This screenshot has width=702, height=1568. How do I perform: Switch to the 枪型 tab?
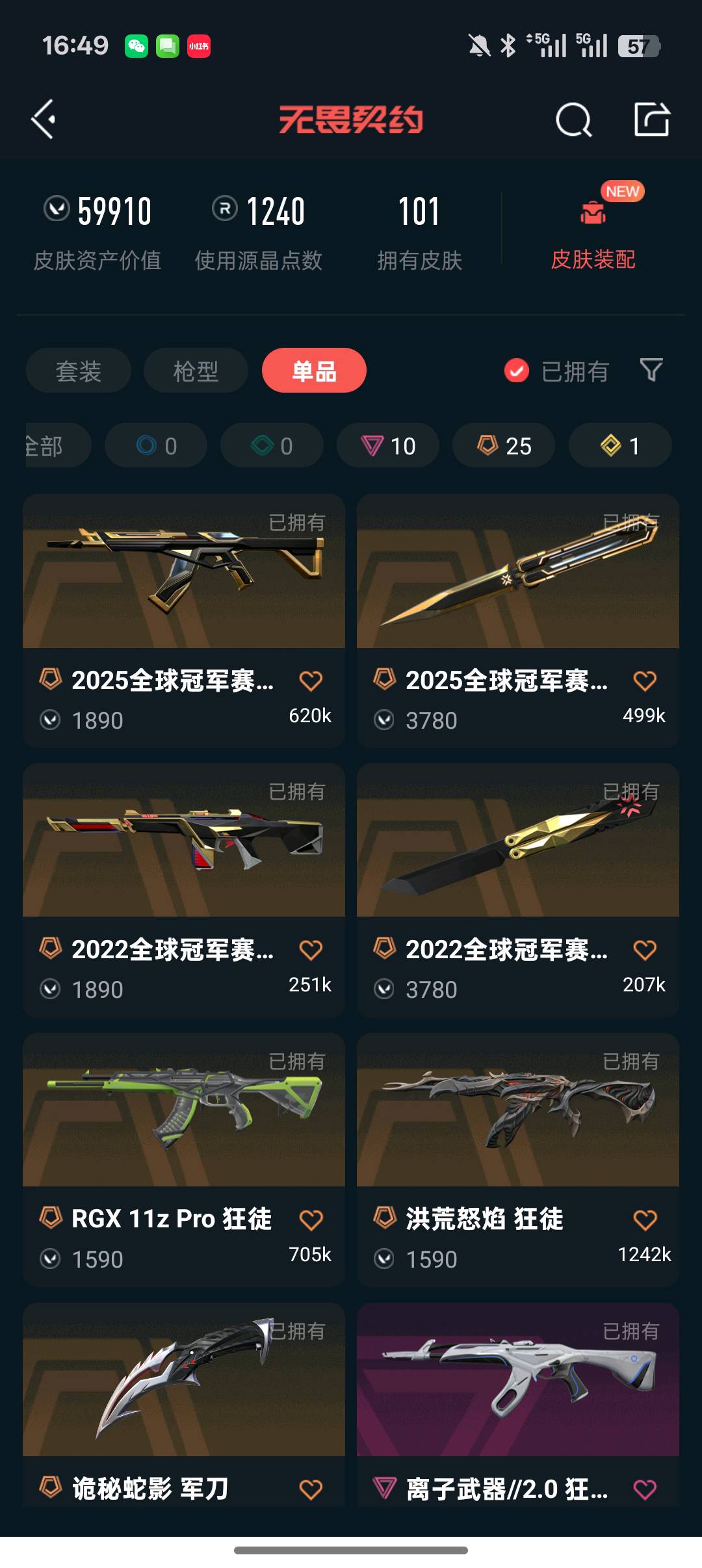tap(196, 371)
